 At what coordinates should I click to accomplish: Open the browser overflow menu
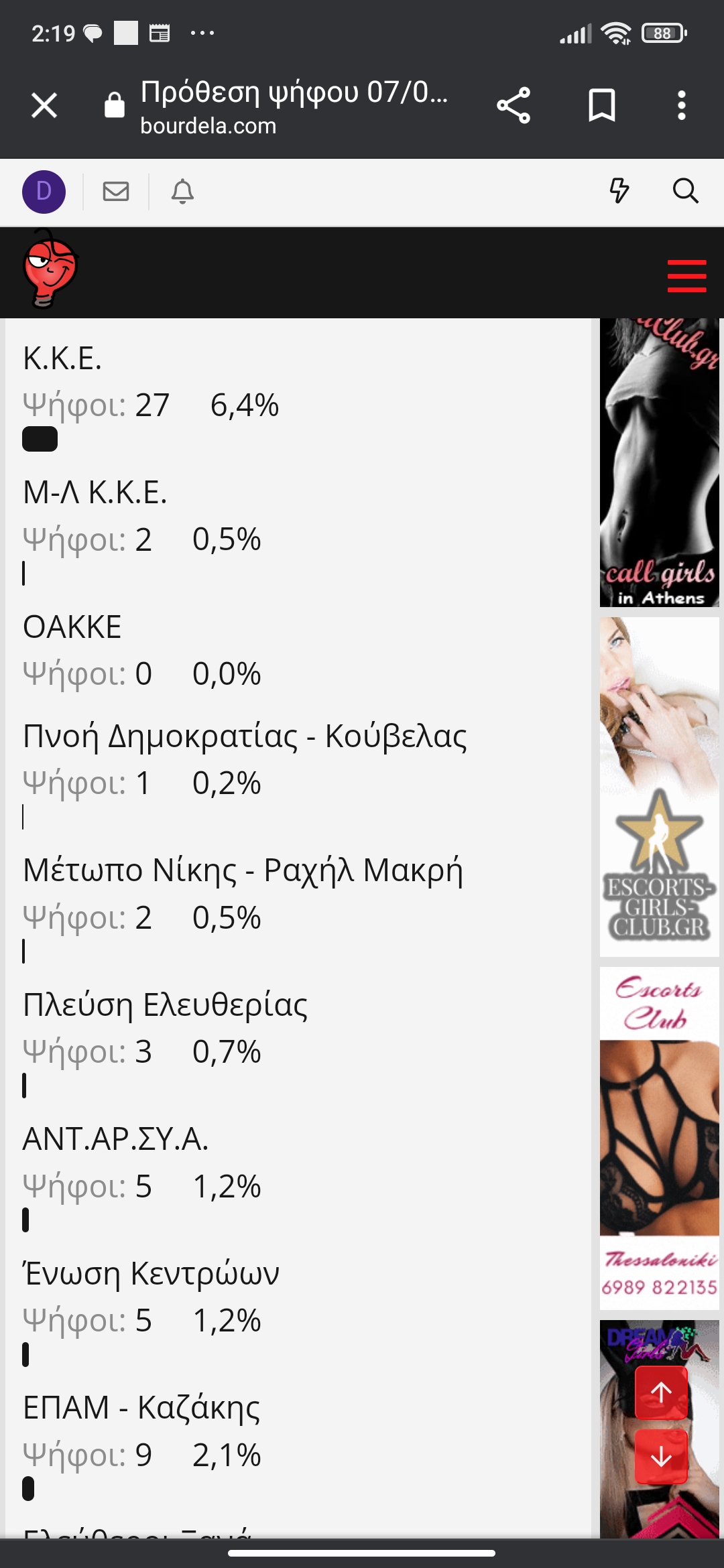pos(681,105)
